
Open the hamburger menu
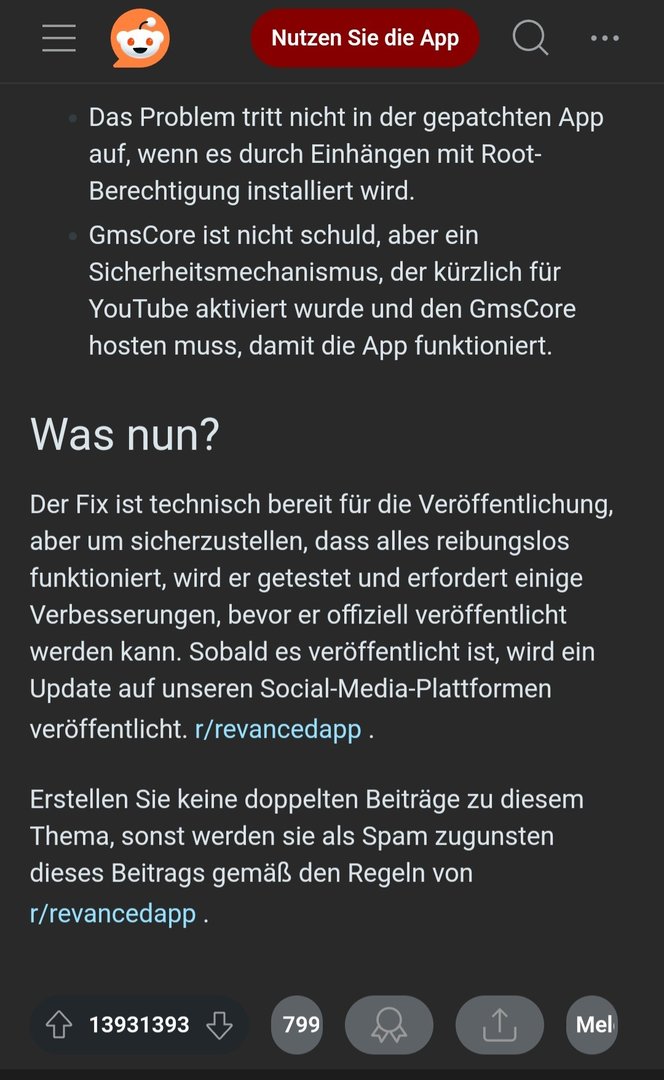[59, 39]
